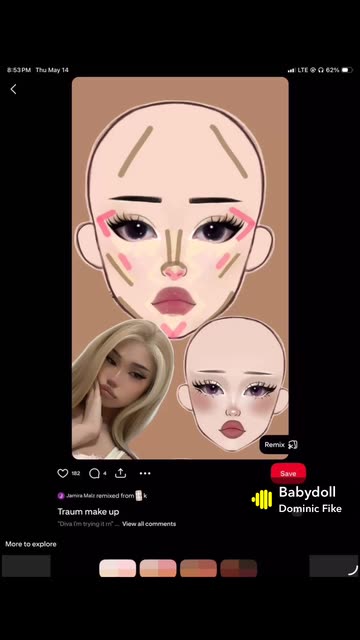
Task: View all comments
Action: coord(149,524)
